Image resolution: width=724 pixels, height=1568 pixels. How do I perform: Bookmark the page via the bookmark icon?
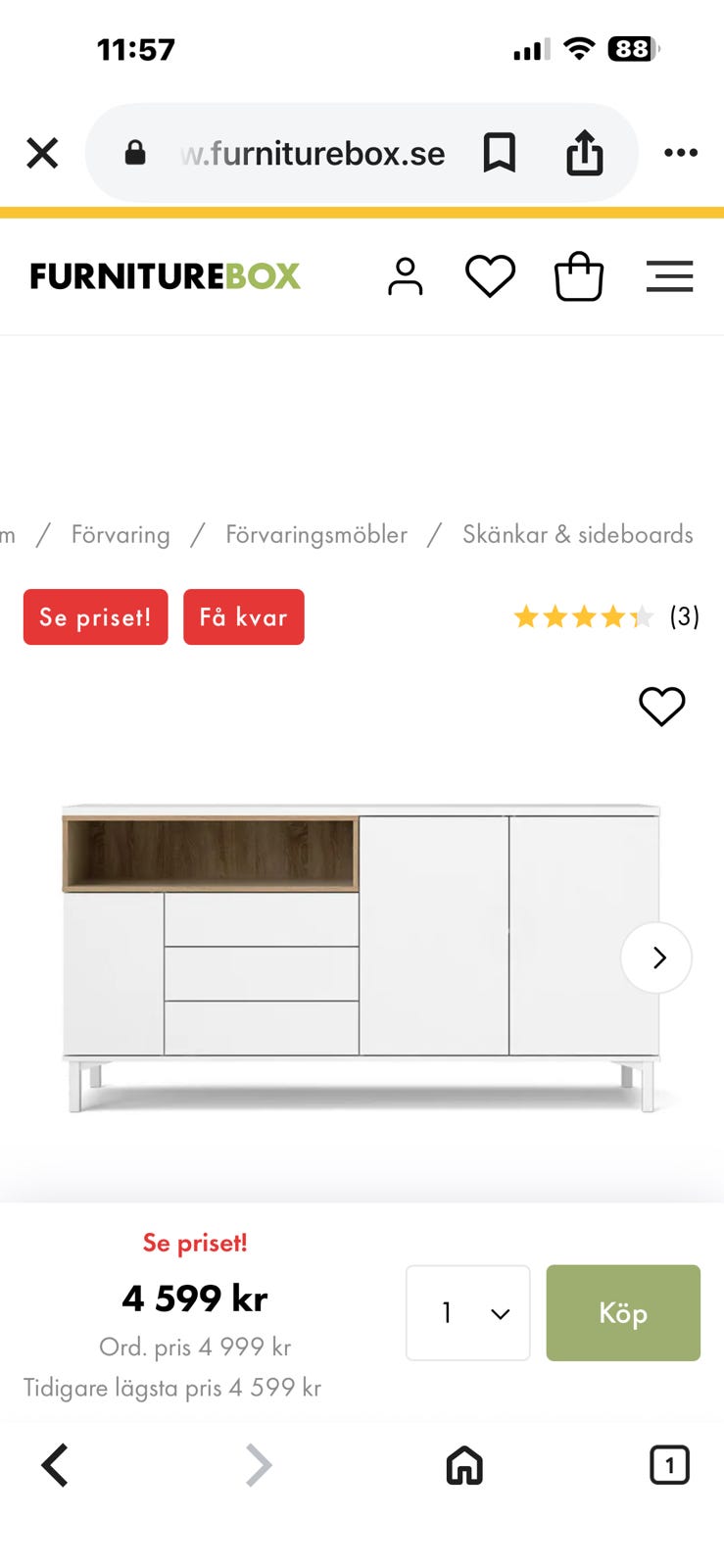click(499, 153)
